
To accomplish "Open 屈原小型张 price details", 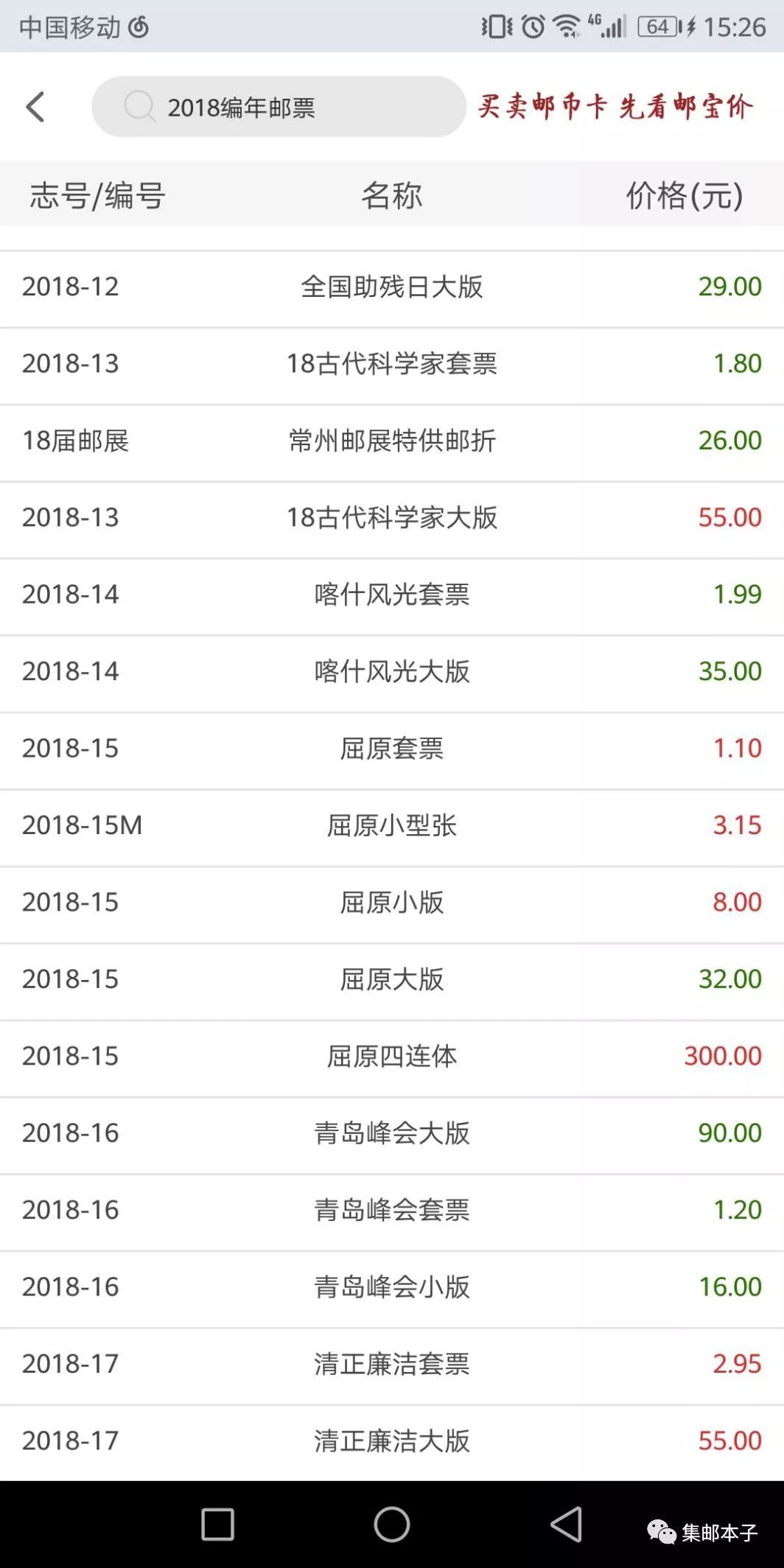I will coord(392,827).
